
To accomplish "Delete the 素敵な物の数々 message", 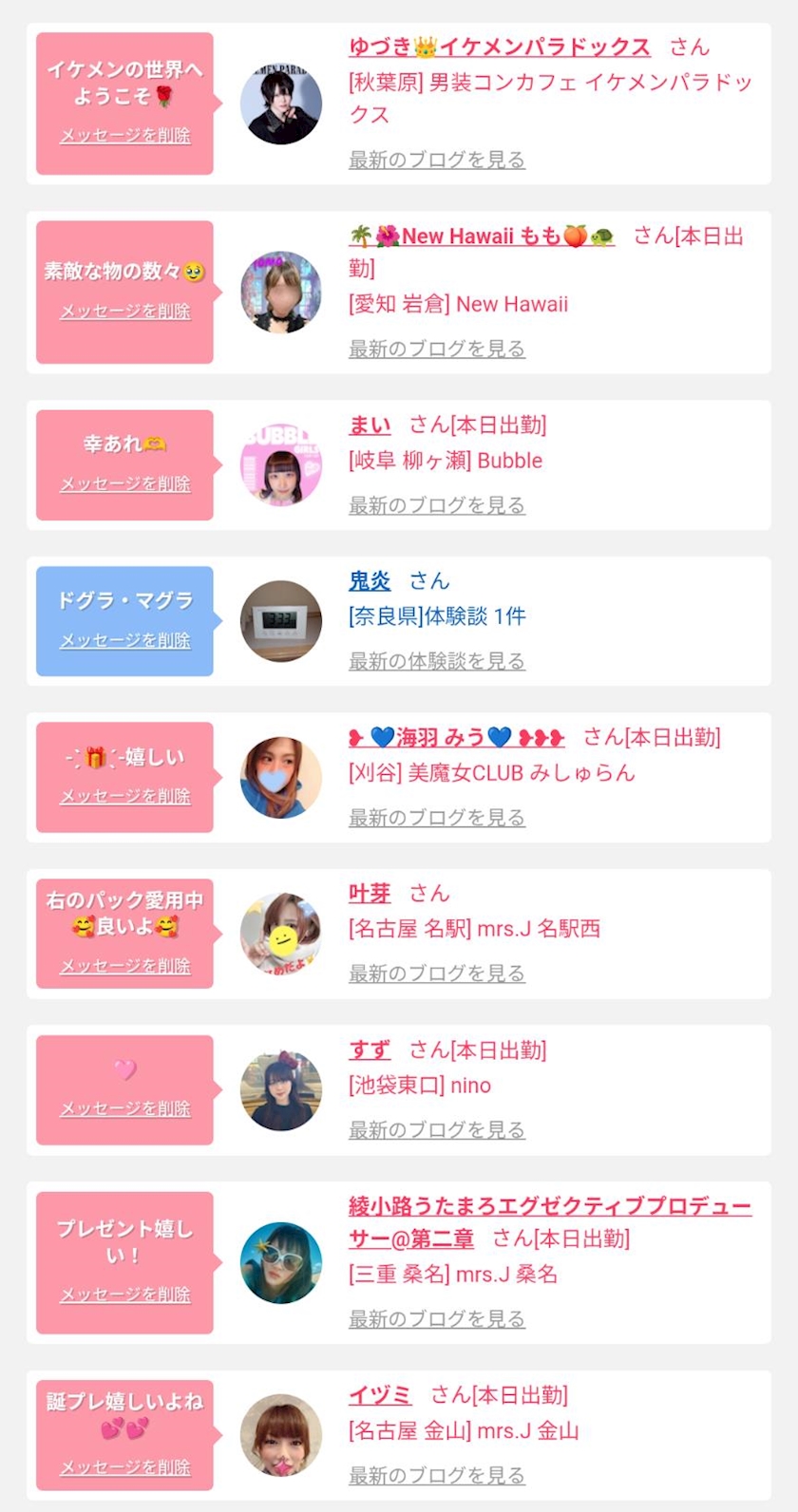I will pos(124,312).
